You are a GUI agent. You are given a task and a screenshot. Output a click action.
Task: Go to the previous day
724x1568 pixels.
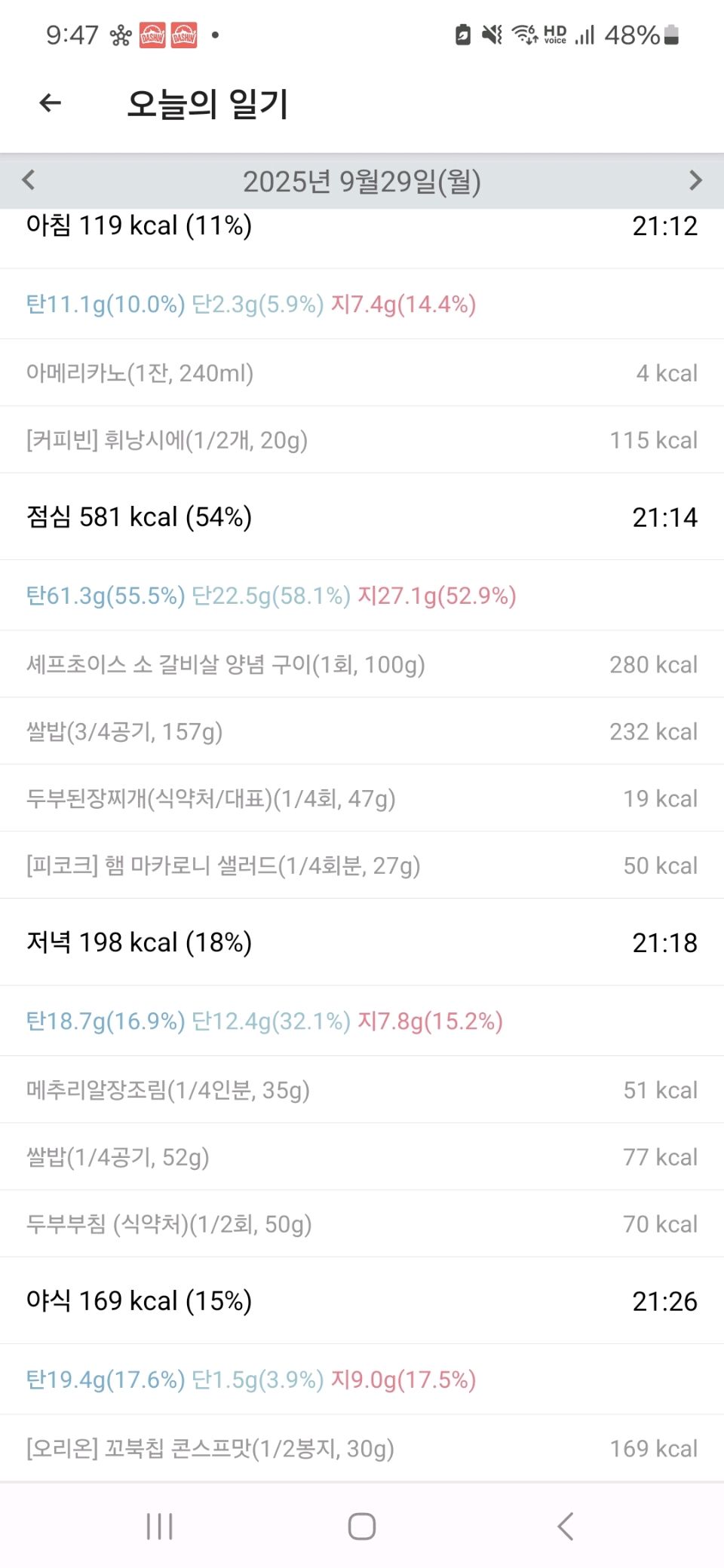click(x=29, y=180)
